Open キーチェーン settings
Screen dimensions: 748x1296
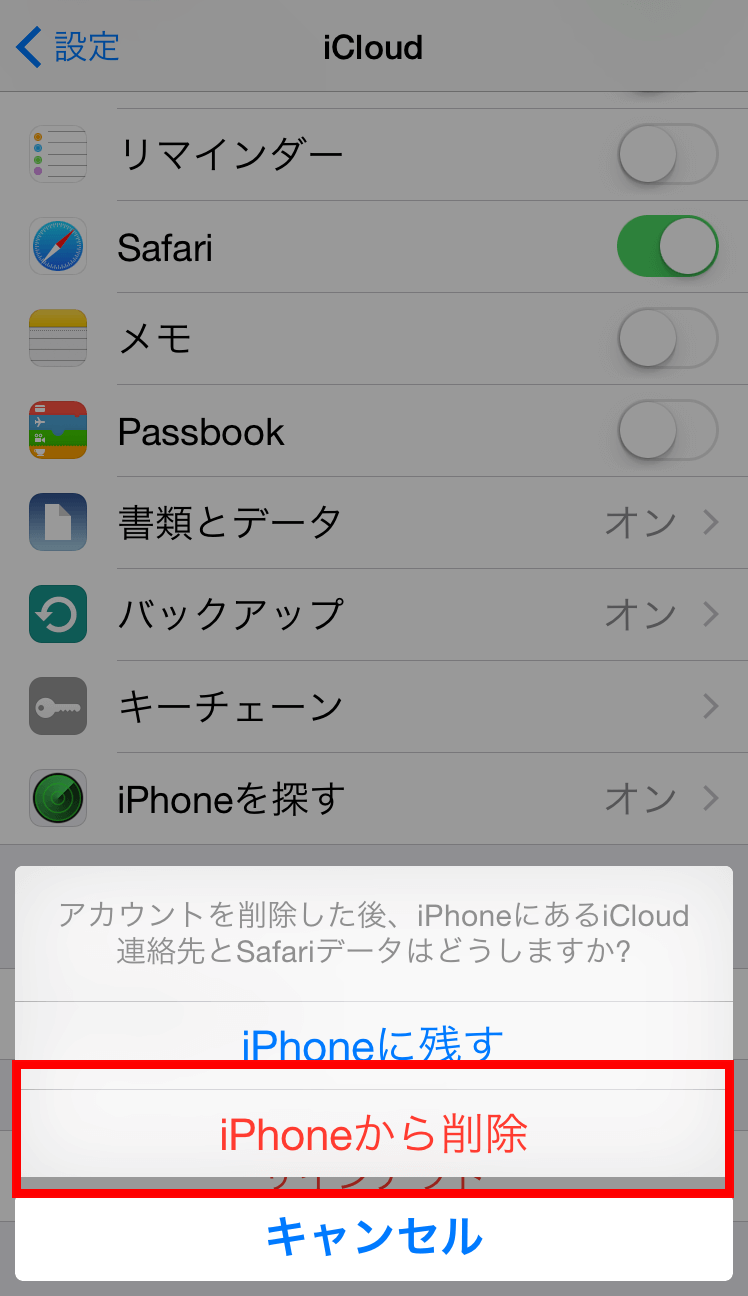pyautogui.click(x=374, y=706)
